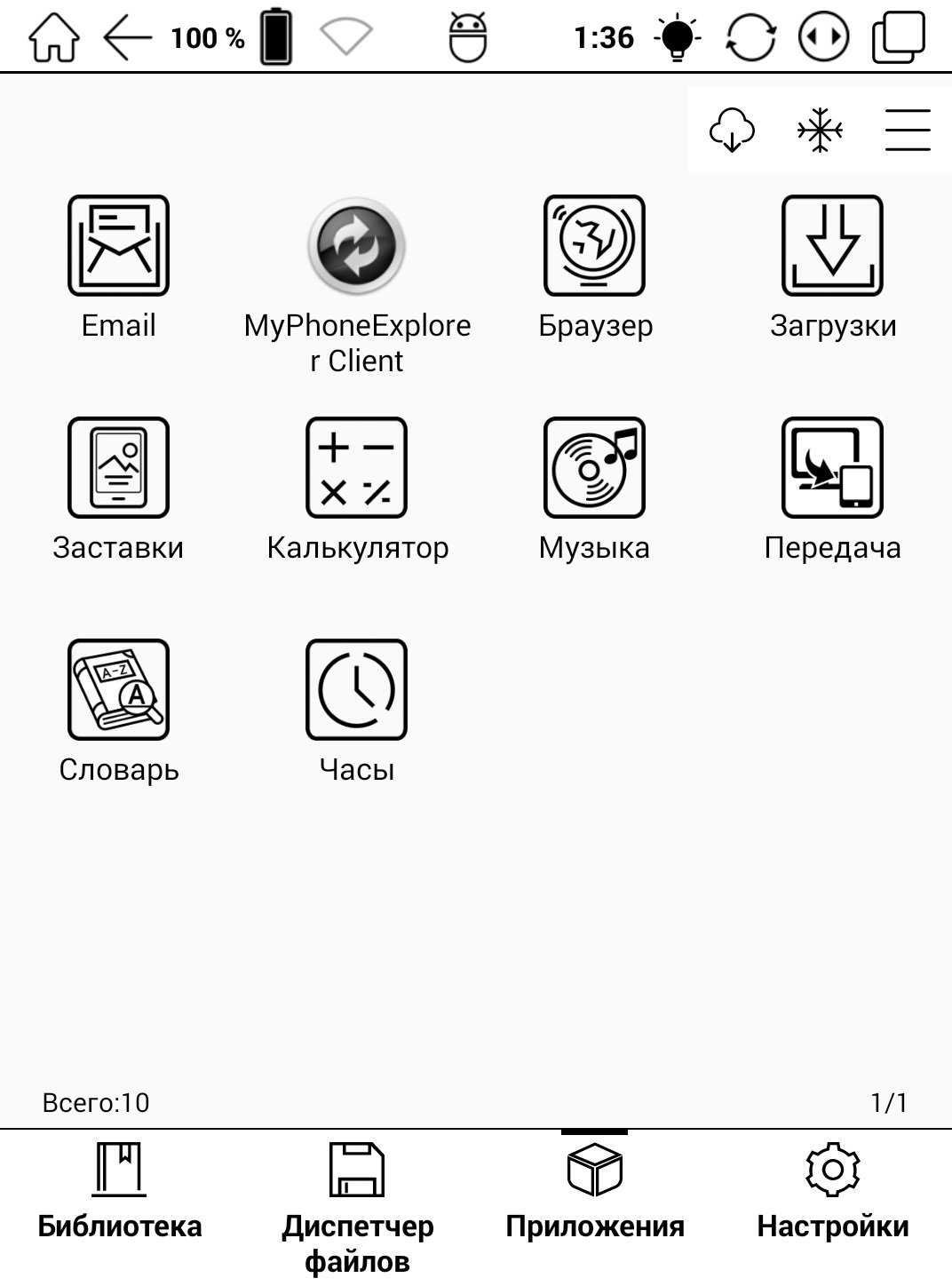Viewport: 952px width, 1286px height.
Task: Switch to the Библиотека tab
Action: click(x=120, y=1195)
